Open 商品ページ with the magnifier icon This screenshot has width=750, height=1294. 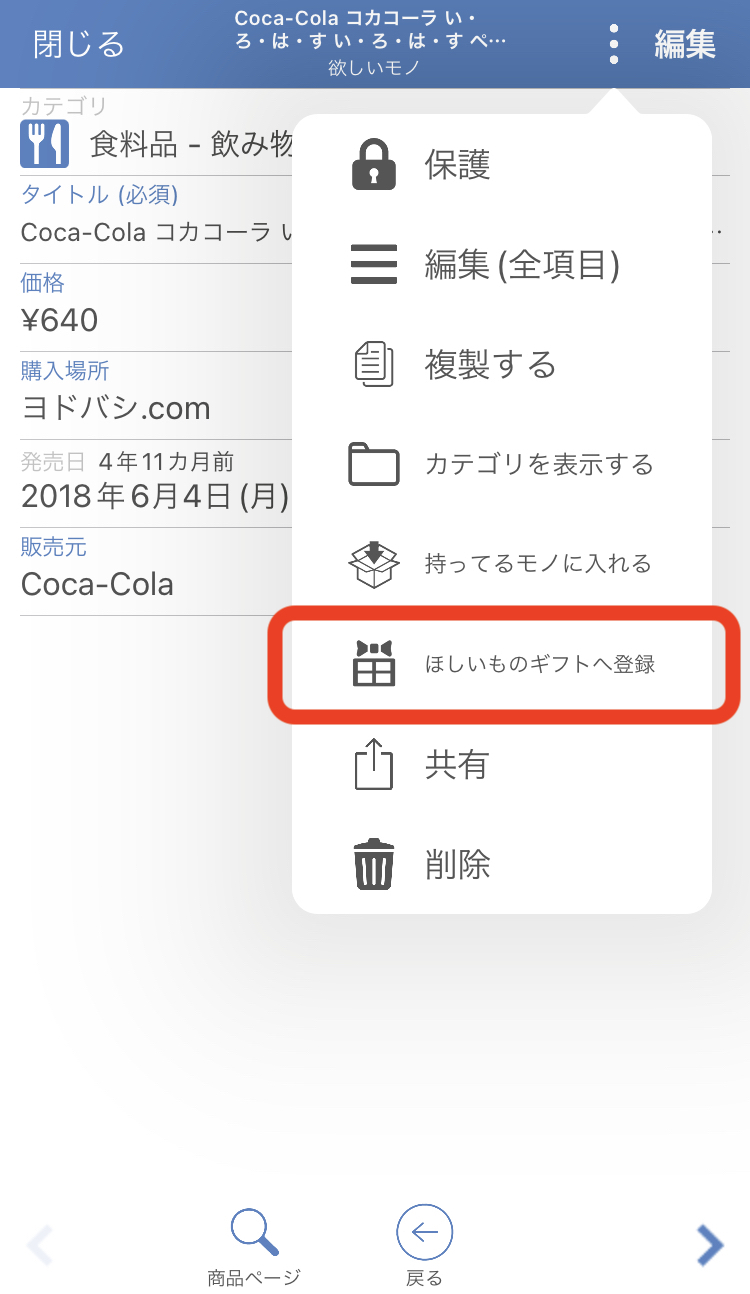click(x=254, y=1245)
